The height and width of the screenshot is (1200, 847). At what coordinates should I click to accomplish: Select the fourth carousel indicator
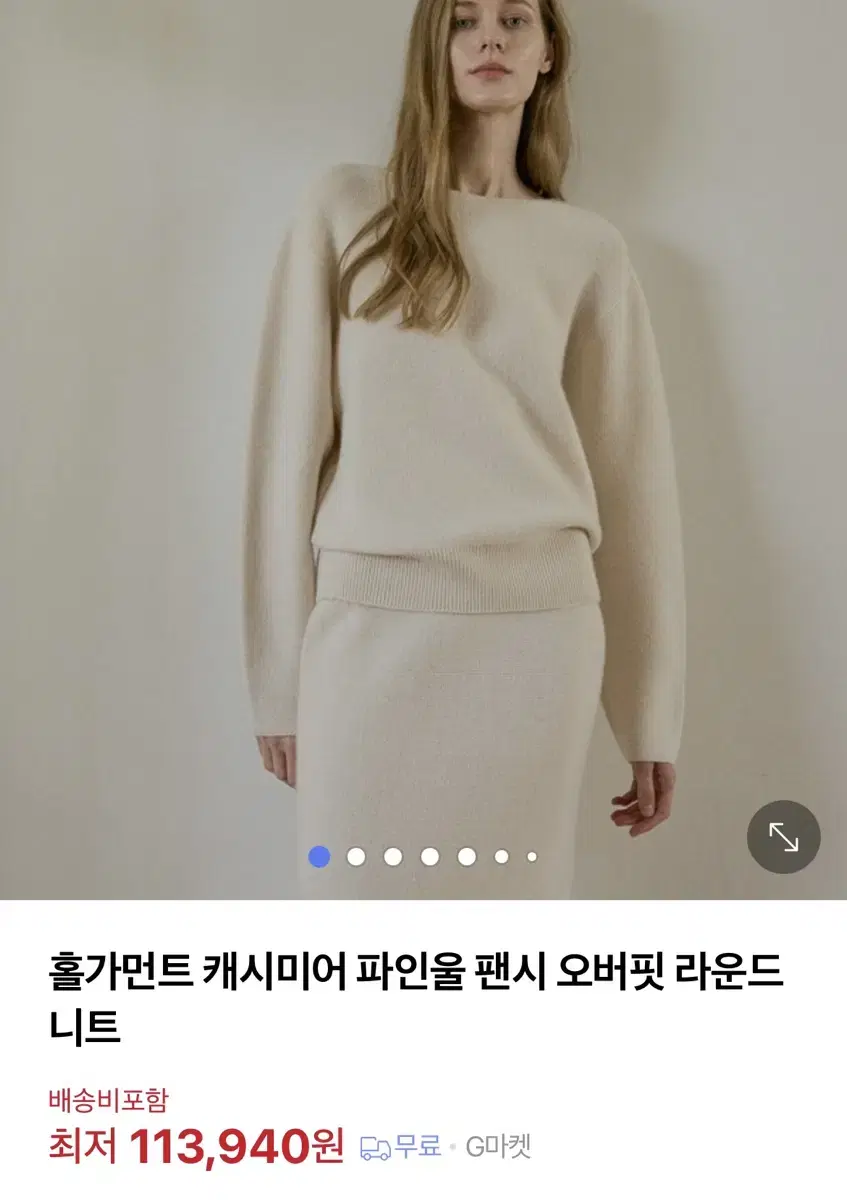430,856
